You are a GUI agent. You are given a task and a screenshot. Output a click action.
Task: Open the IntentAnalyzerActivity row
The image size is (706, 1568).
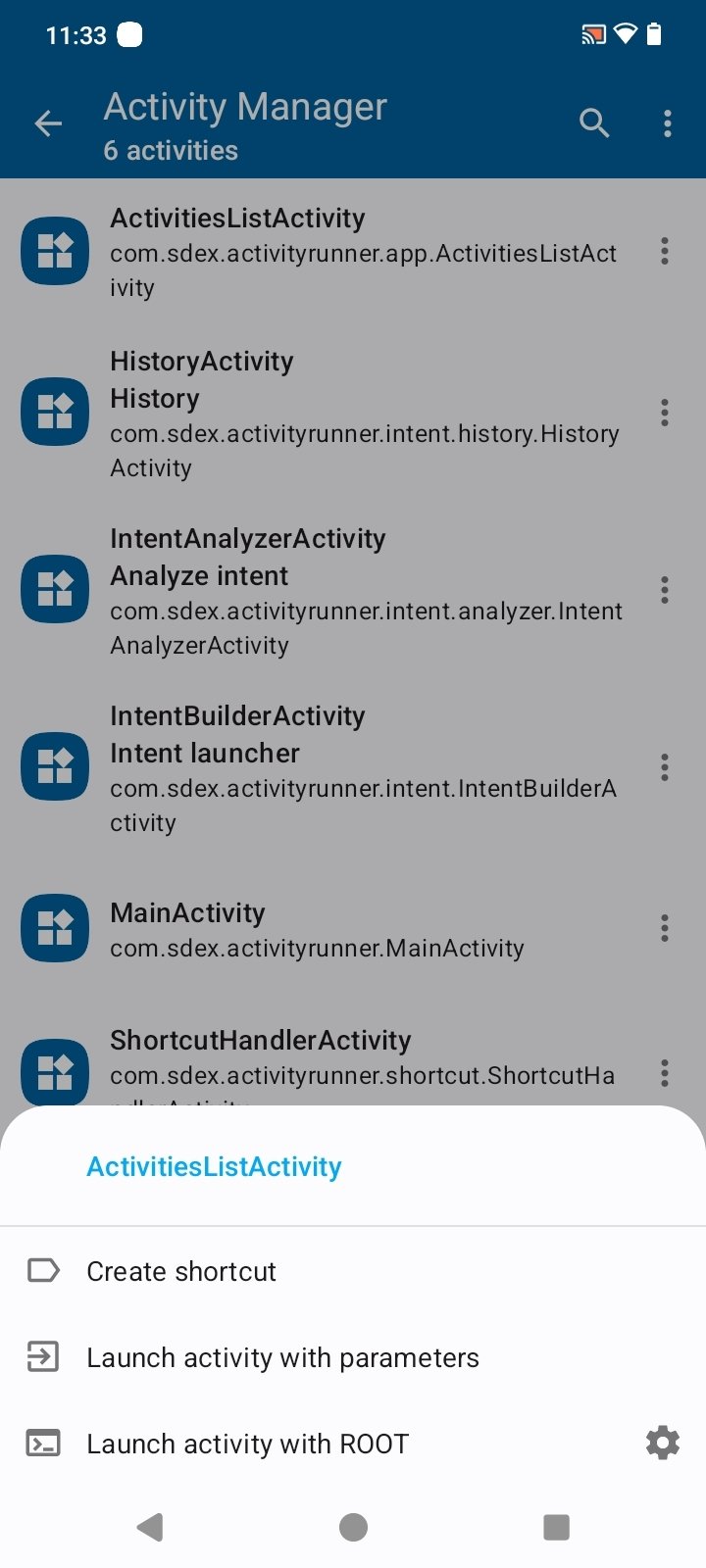click(x=333, y=591)
